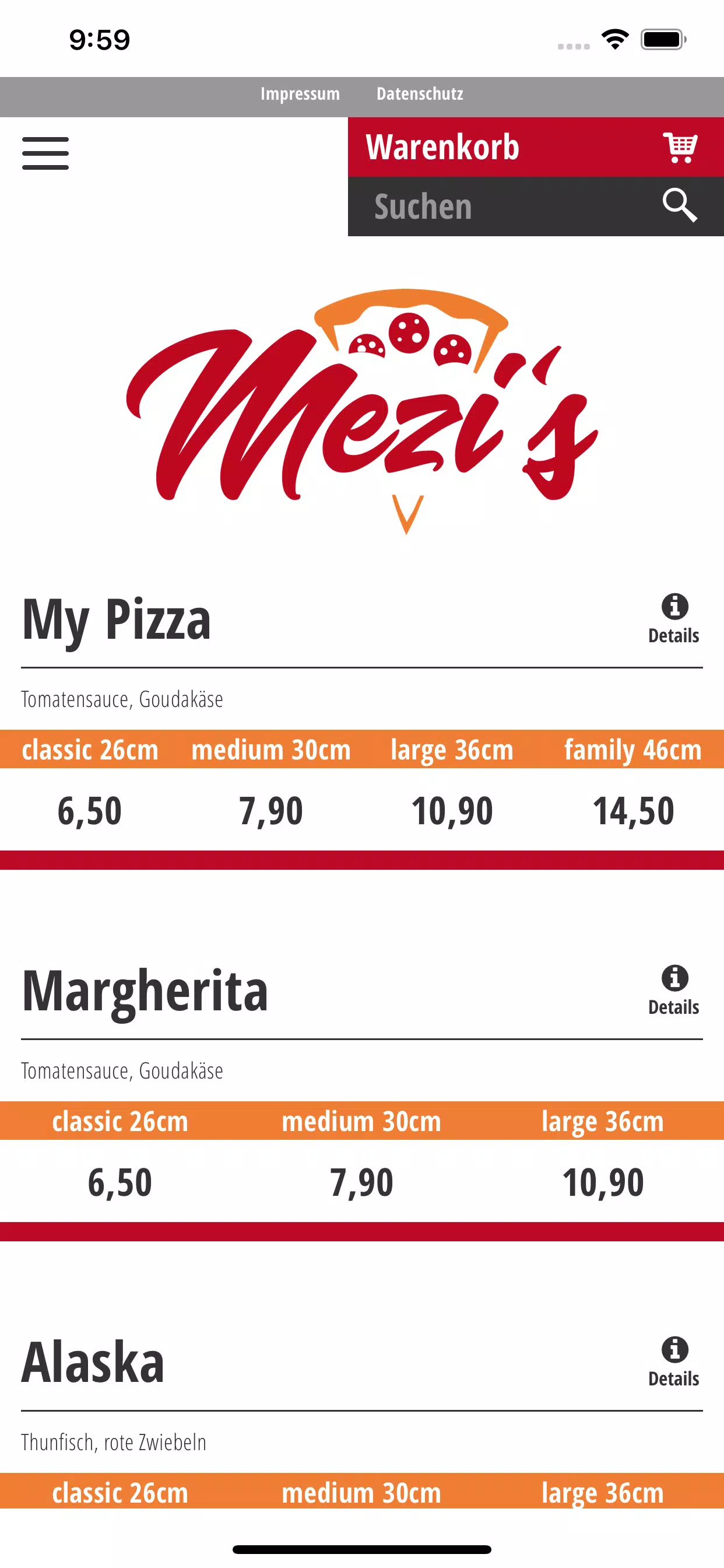Order My Pizza family 46cm for 14,50
Image resolution: width=724 pixels, height=1568 pixels.
pyautogui.click(x=632, y=810)
